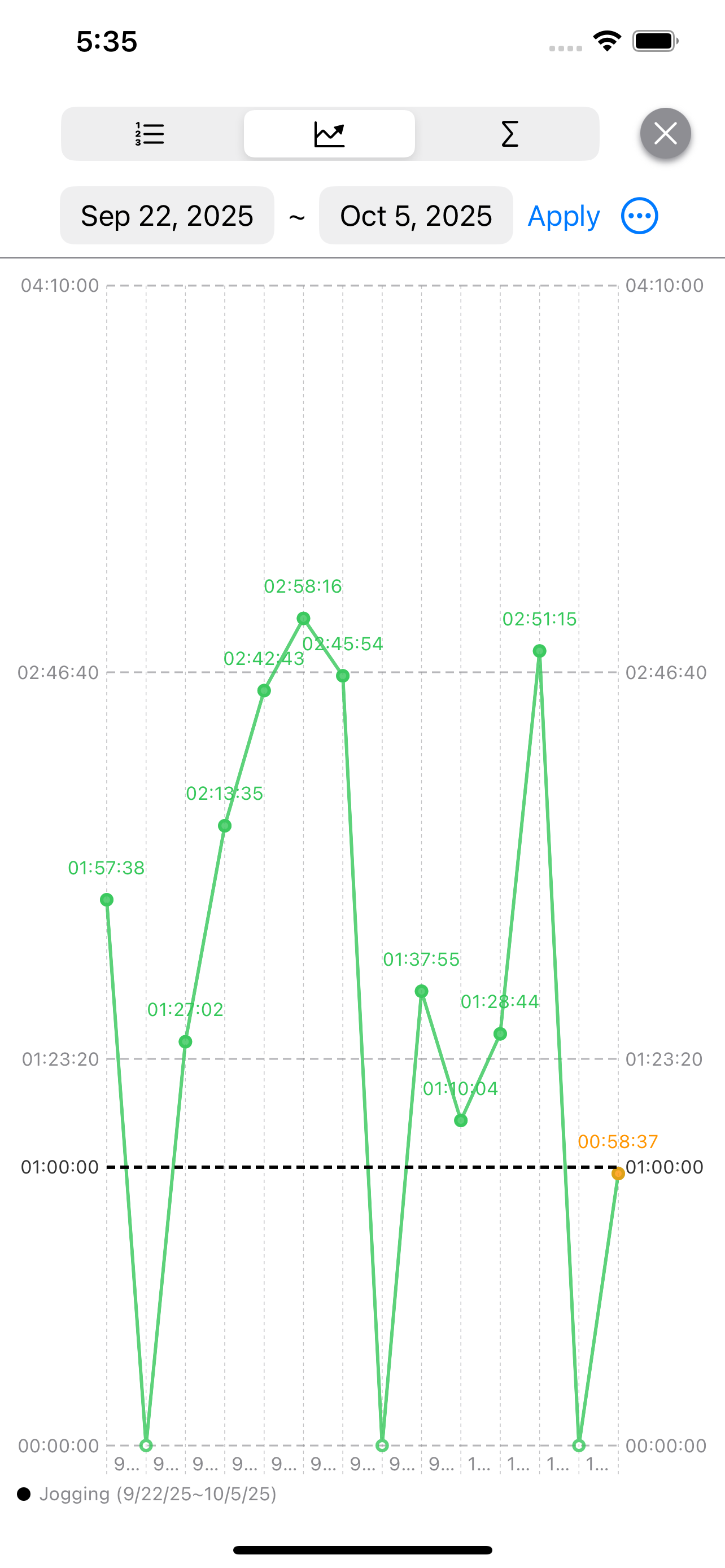Switch to the sigma summary view
This screenshot has height=1568, width=725.
click(509, 134)
